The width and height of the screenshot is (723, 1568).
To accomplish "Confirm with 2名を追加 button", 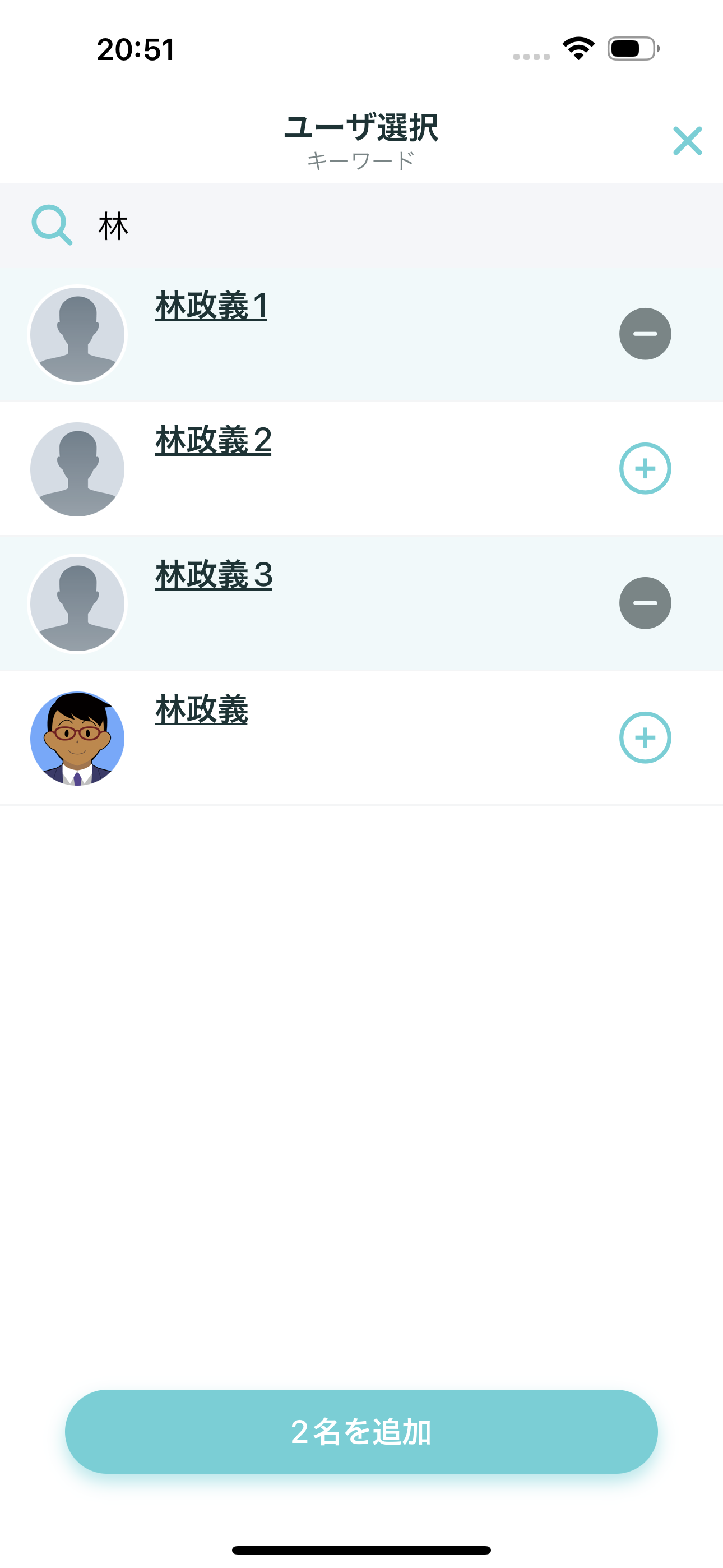I will (x=361, y=1432).
